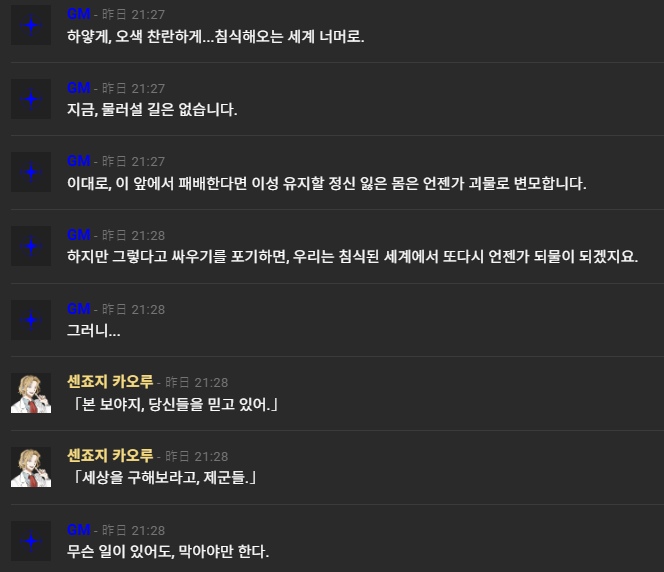
Task: Tap 센죠지 카오루 name above '세상을 구해보라고' message
Action: [x=109, y=456]
